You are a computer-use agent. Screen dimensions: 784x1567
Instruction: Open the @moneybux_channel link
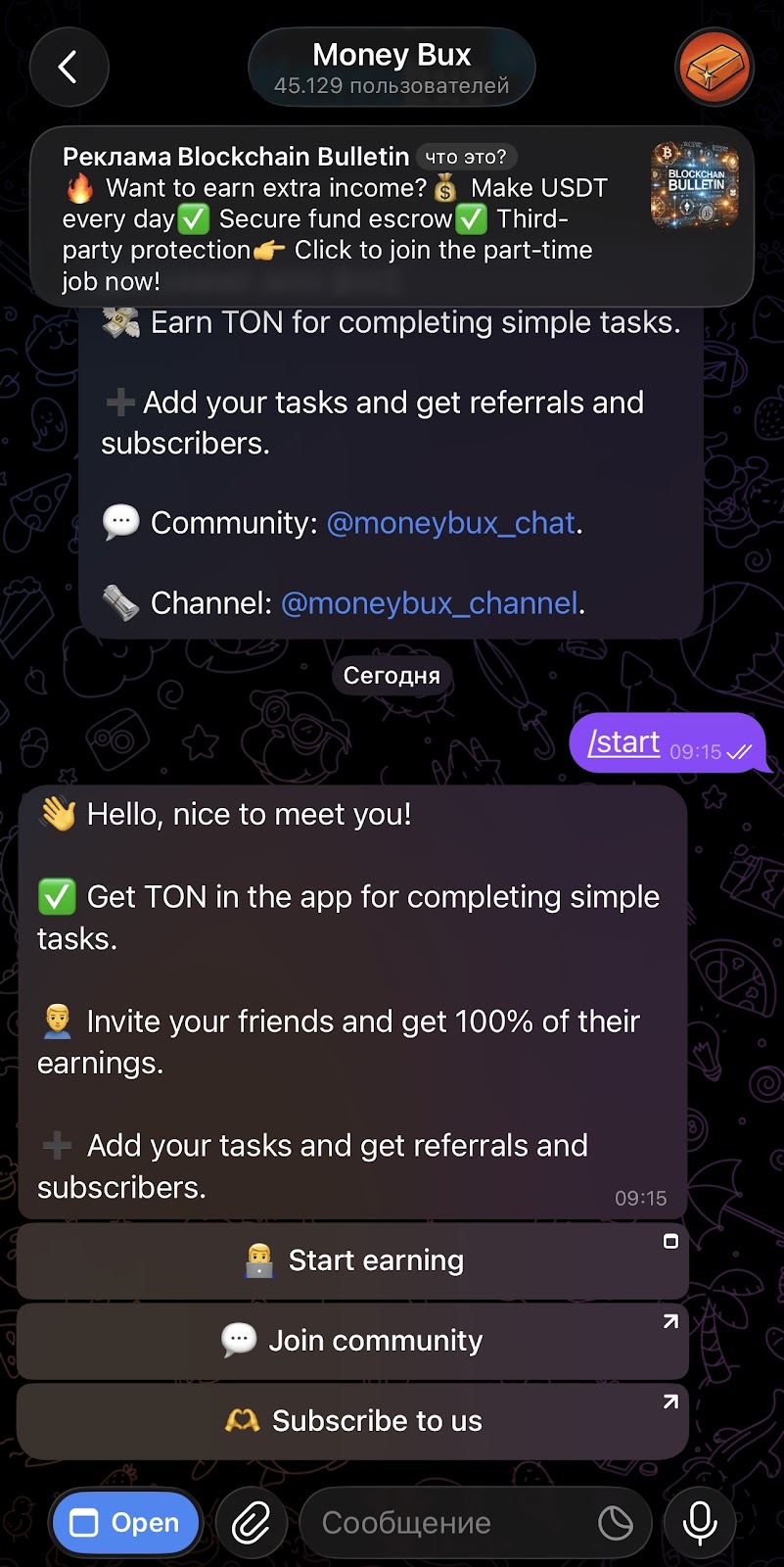pos(431,603)
